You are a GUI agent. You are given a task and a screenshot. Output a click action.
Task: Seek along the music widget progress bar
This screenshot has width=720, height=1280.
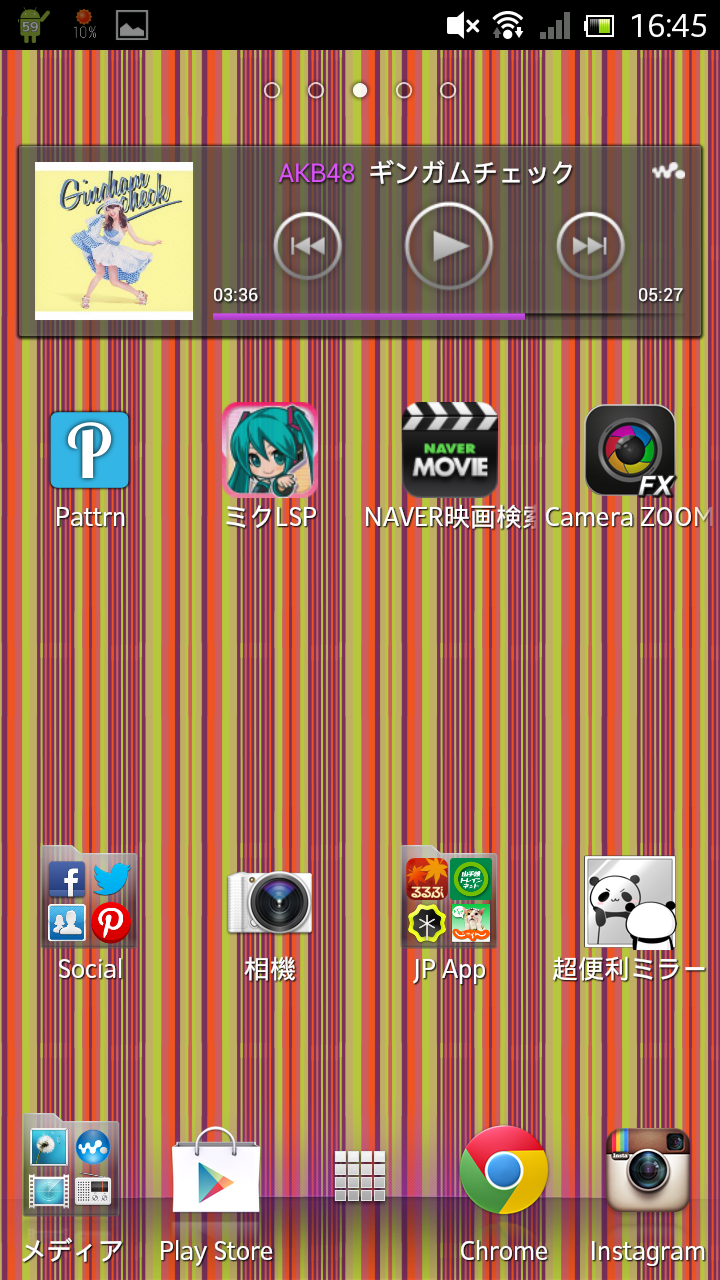tap(450, 316)
